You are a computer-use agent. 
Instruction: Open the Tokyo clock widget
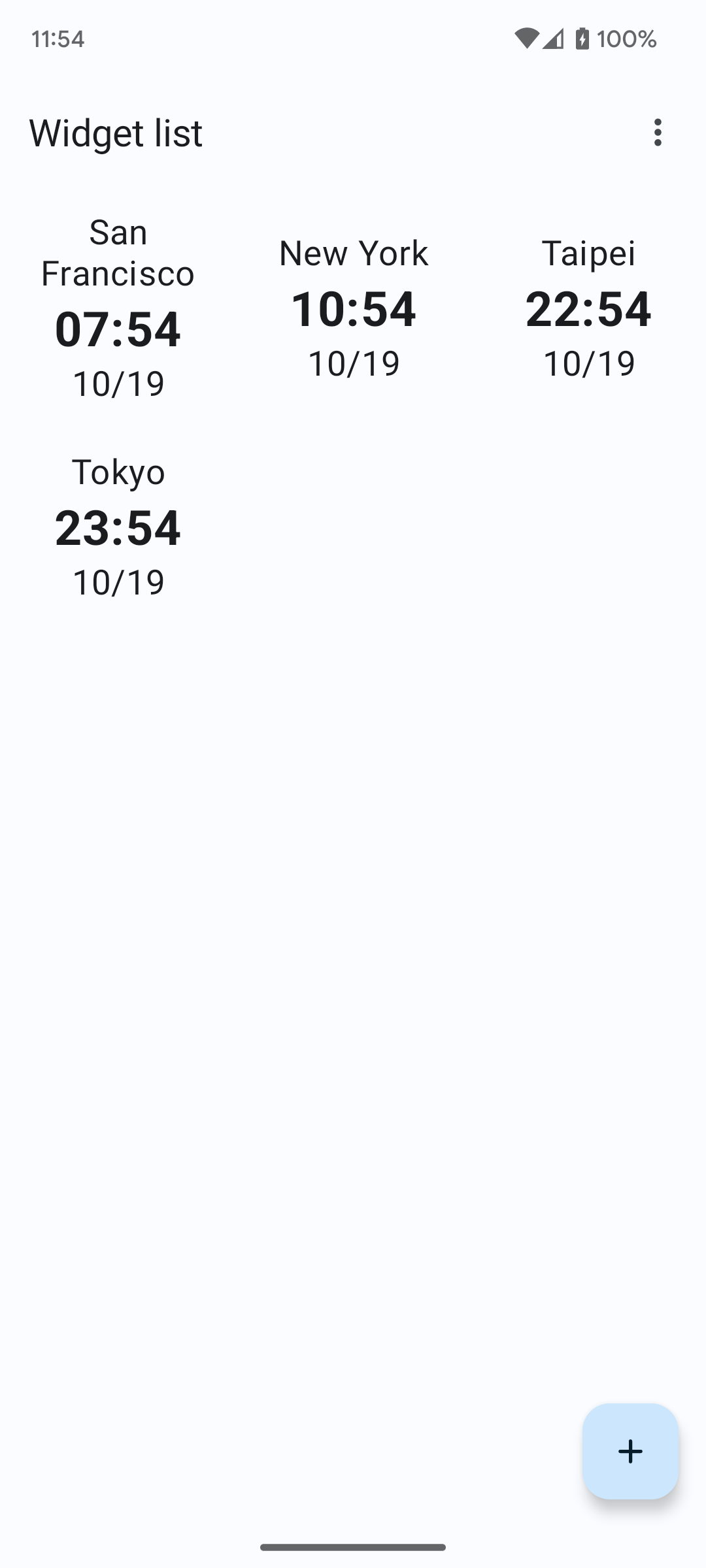(x=118, y=527)
